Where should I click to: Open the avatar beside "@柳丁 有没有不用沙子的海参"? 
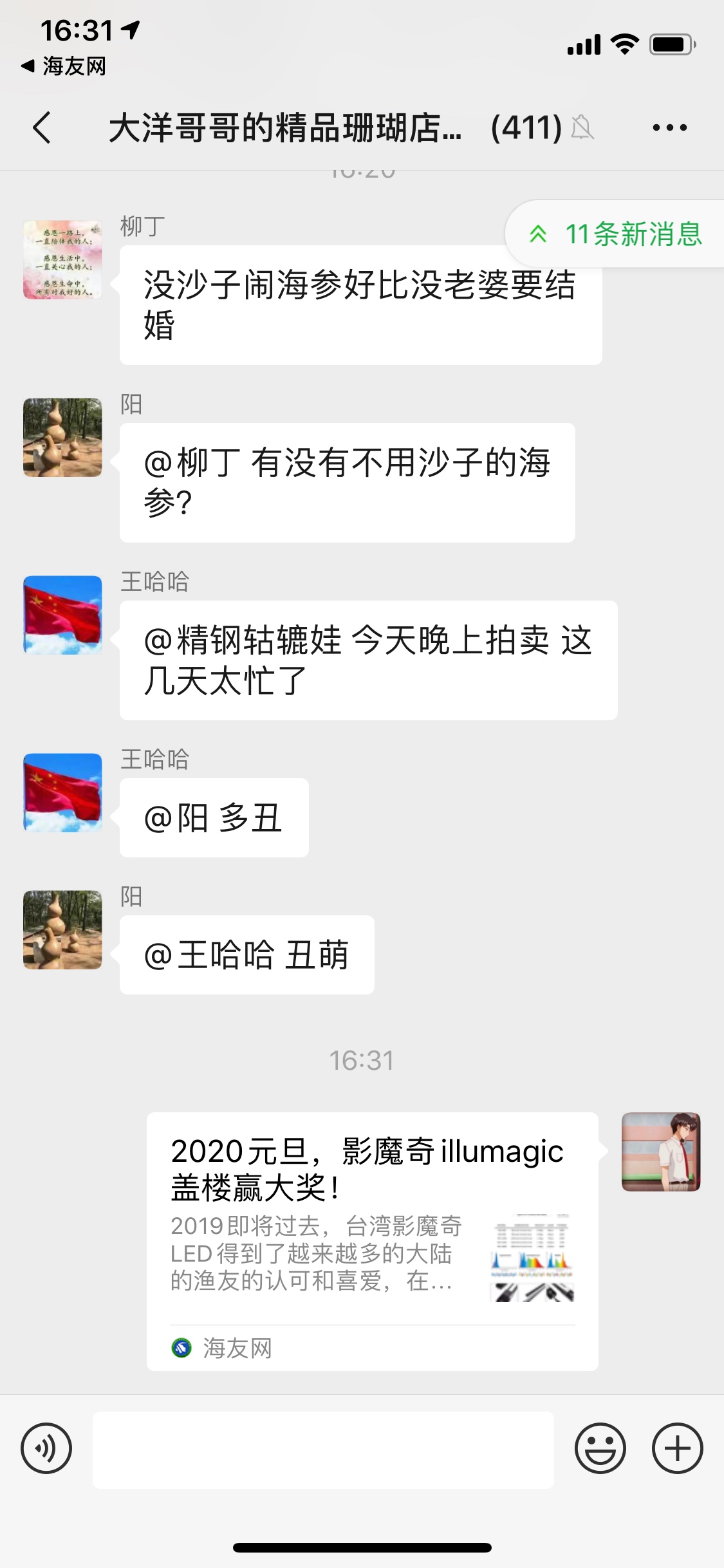point(62,438)
